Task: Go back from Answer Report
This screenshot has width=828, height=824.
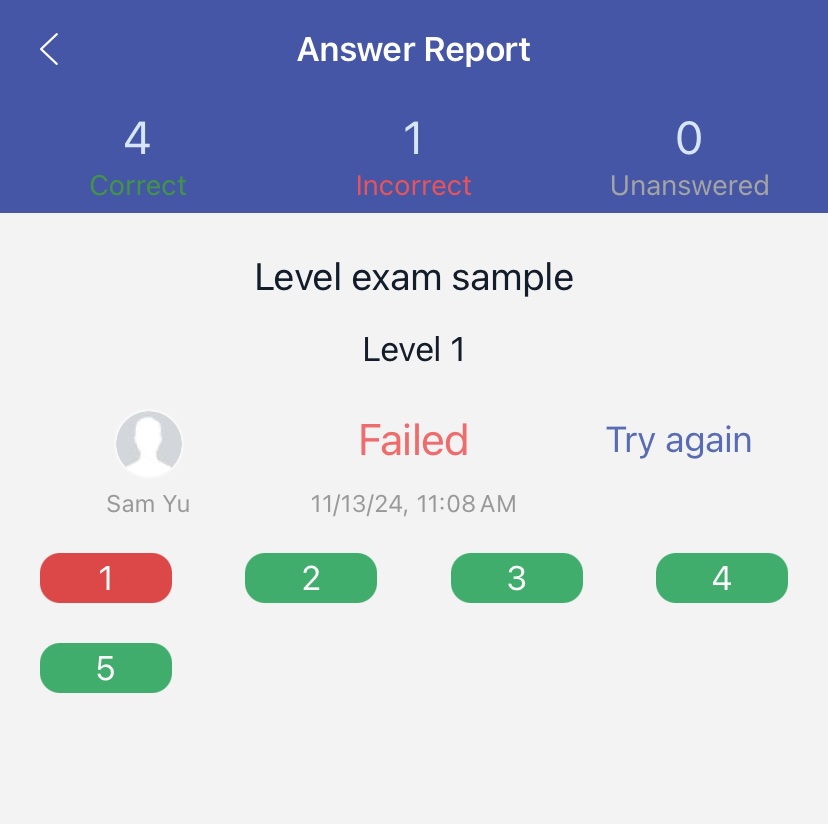Action: pos(50,49)
